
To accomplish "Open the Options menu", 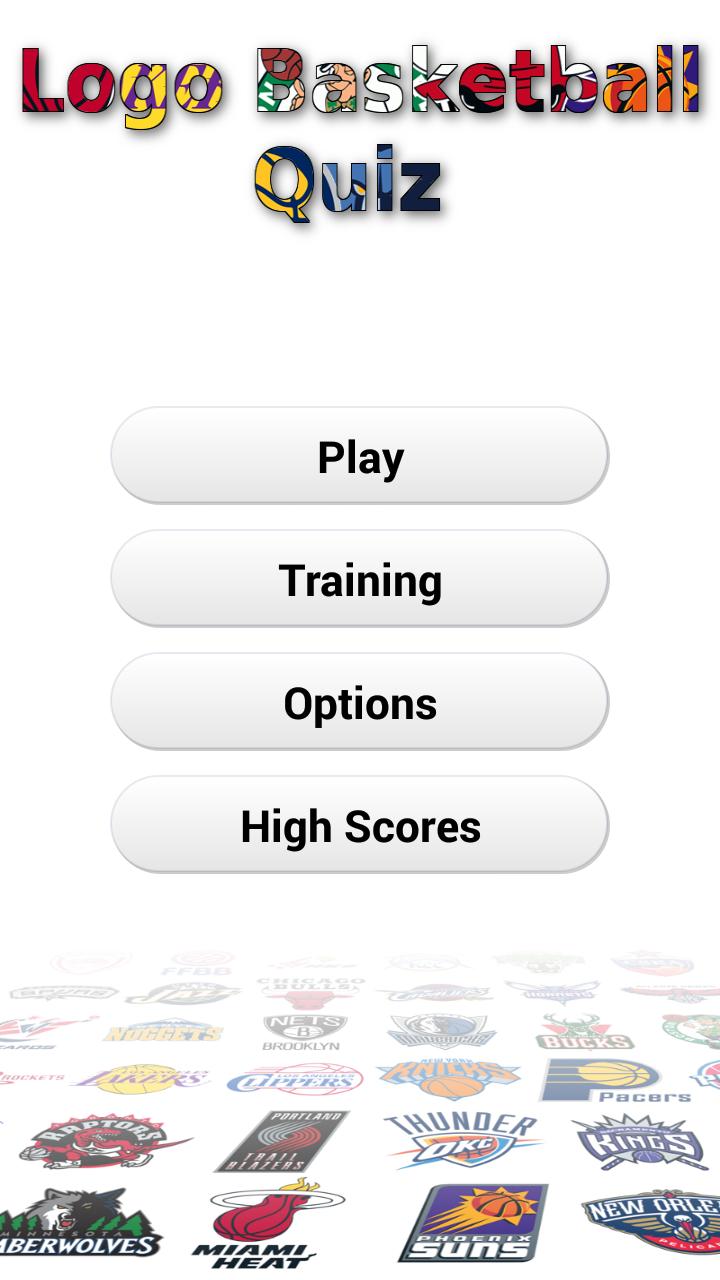I will [360, 703].
